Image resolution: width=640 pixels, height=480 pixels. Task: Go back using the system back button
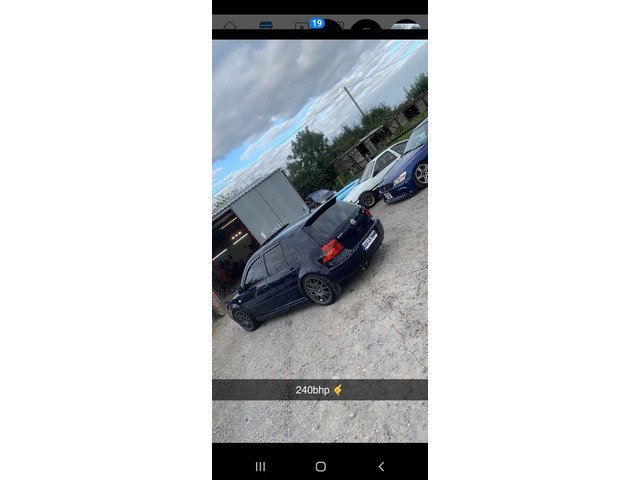pos(380,466)
